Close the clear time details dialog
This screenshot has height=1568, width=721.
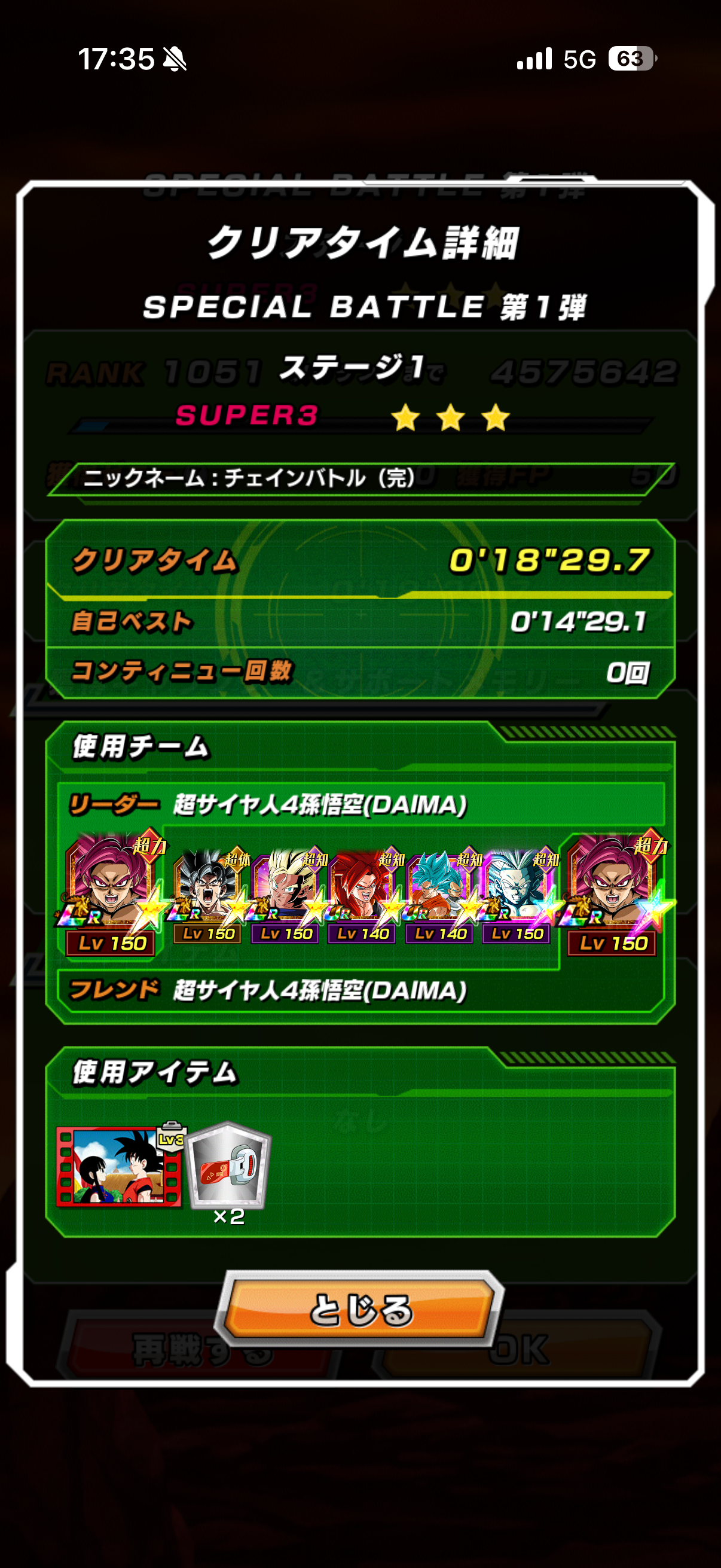(359, 1309)
